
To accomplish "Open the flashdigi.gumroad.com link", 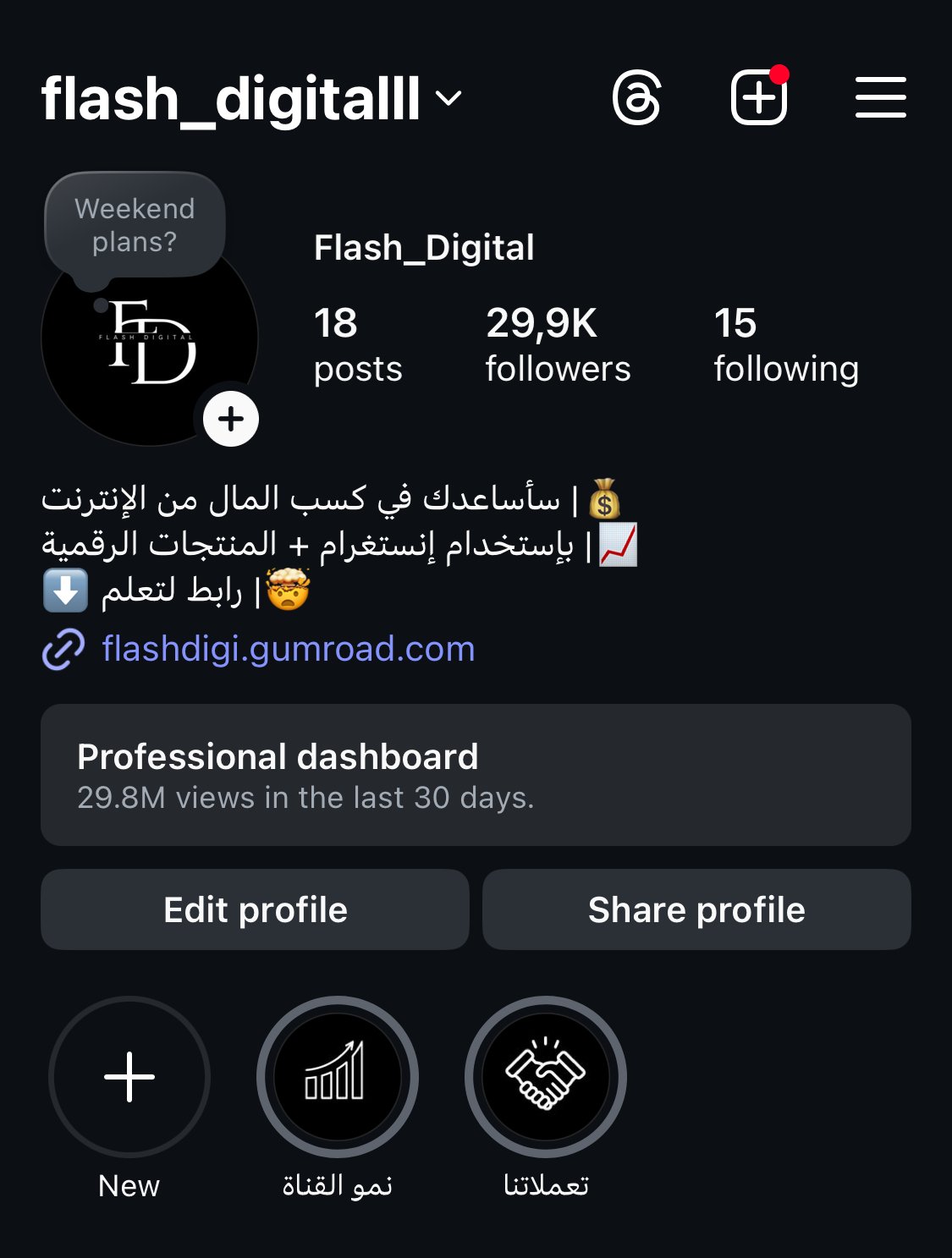I will coord(288,650).
